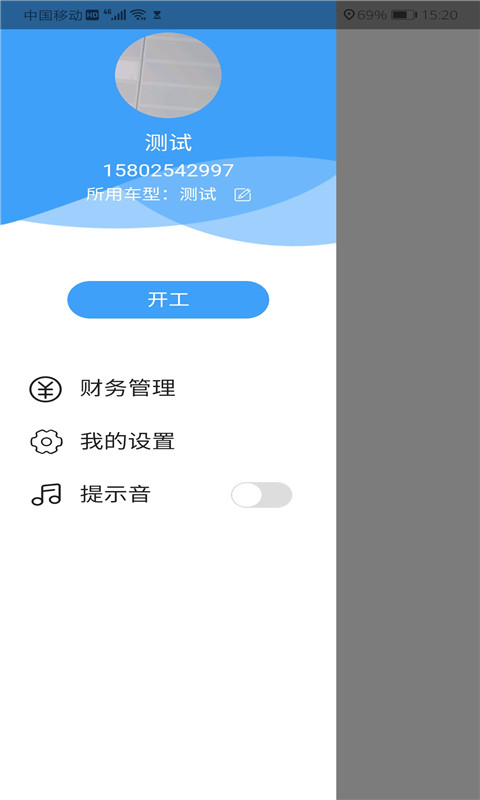Open the profile avatar photo
Screen dimensions: 480x800
(x=168, y=75)
